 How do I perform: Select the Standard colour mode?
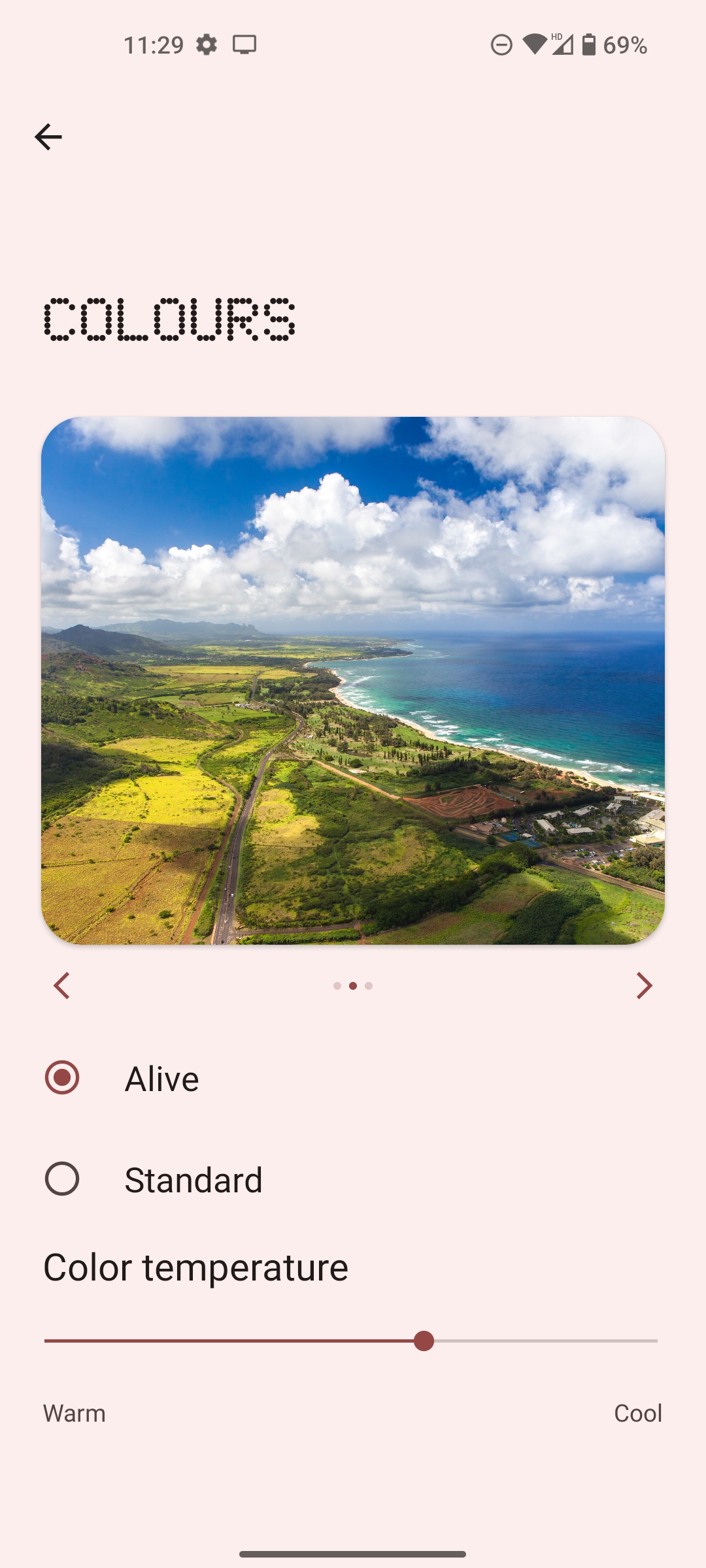pos(63,1179)
